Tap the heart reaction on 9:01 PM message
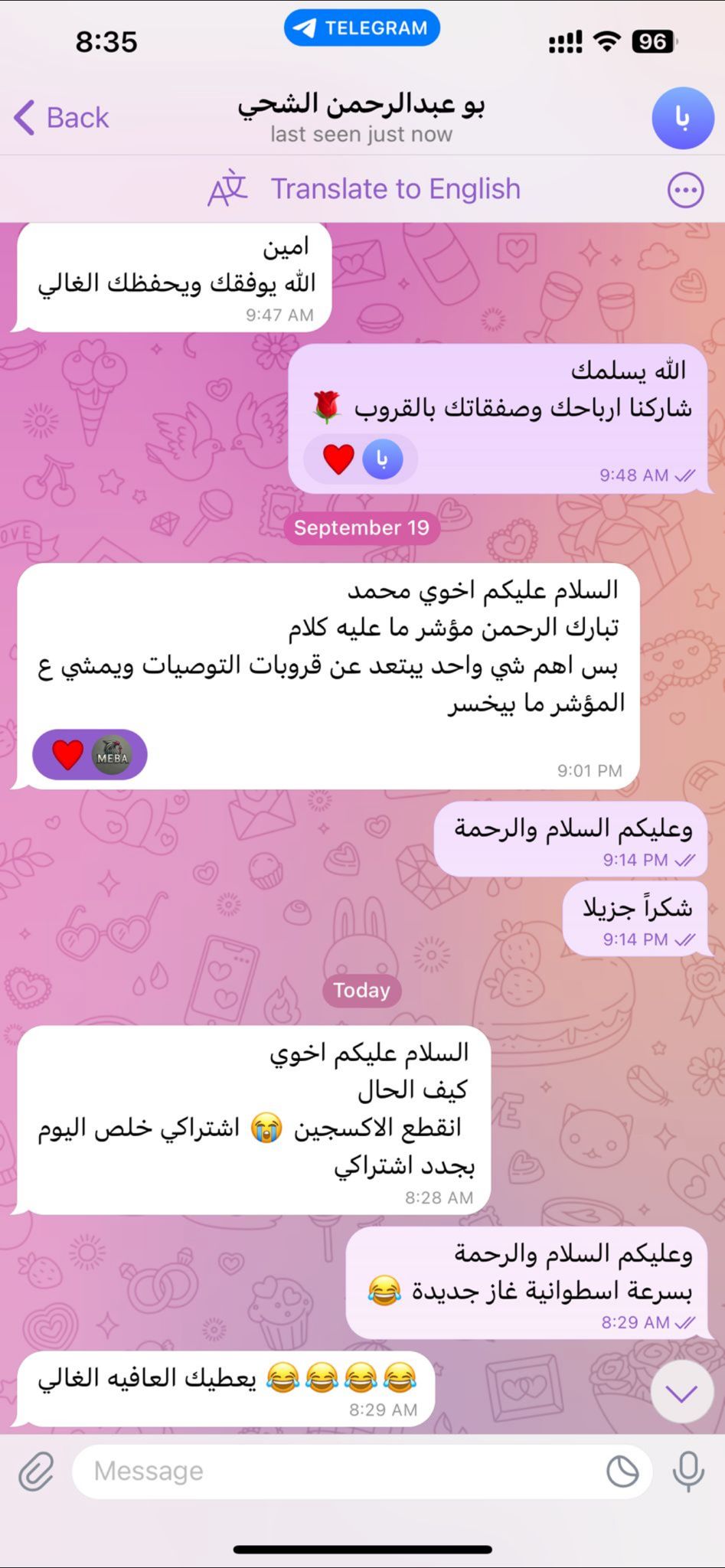Screen dimensions: 725x1568 point(68,755)
